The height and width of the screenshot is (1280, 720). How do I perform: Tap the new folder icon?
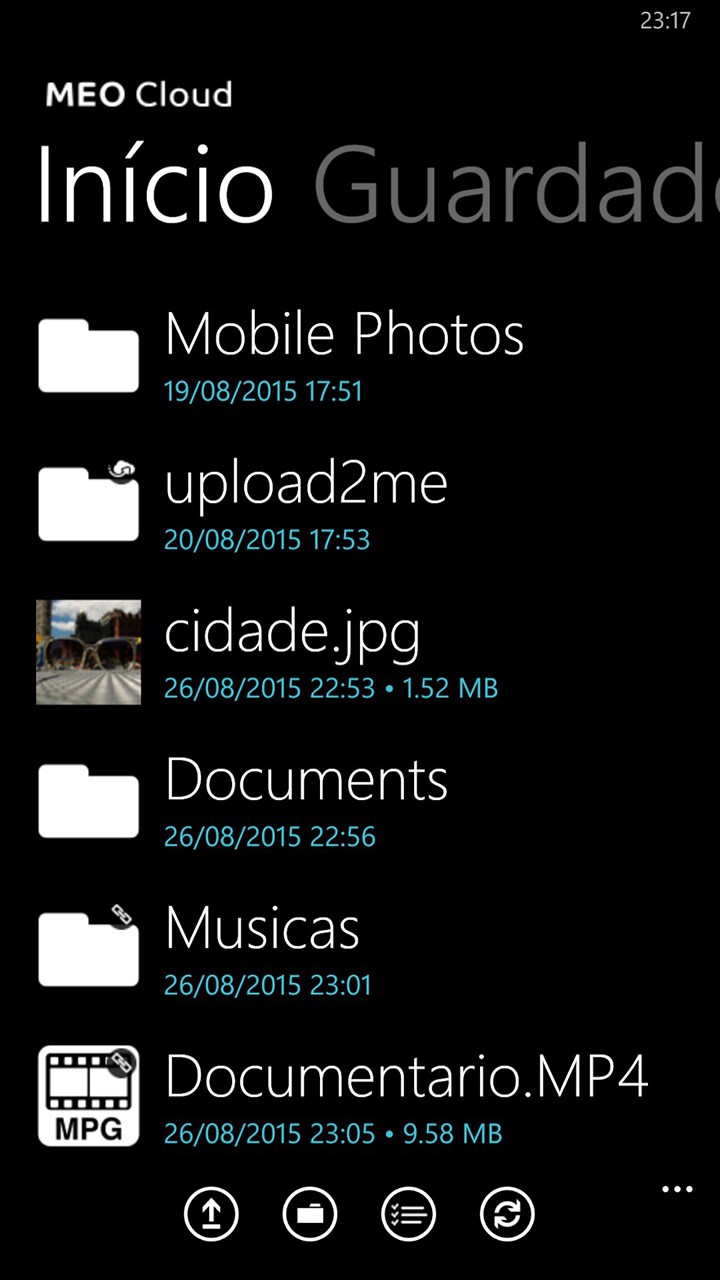[x=310, y=1214]
